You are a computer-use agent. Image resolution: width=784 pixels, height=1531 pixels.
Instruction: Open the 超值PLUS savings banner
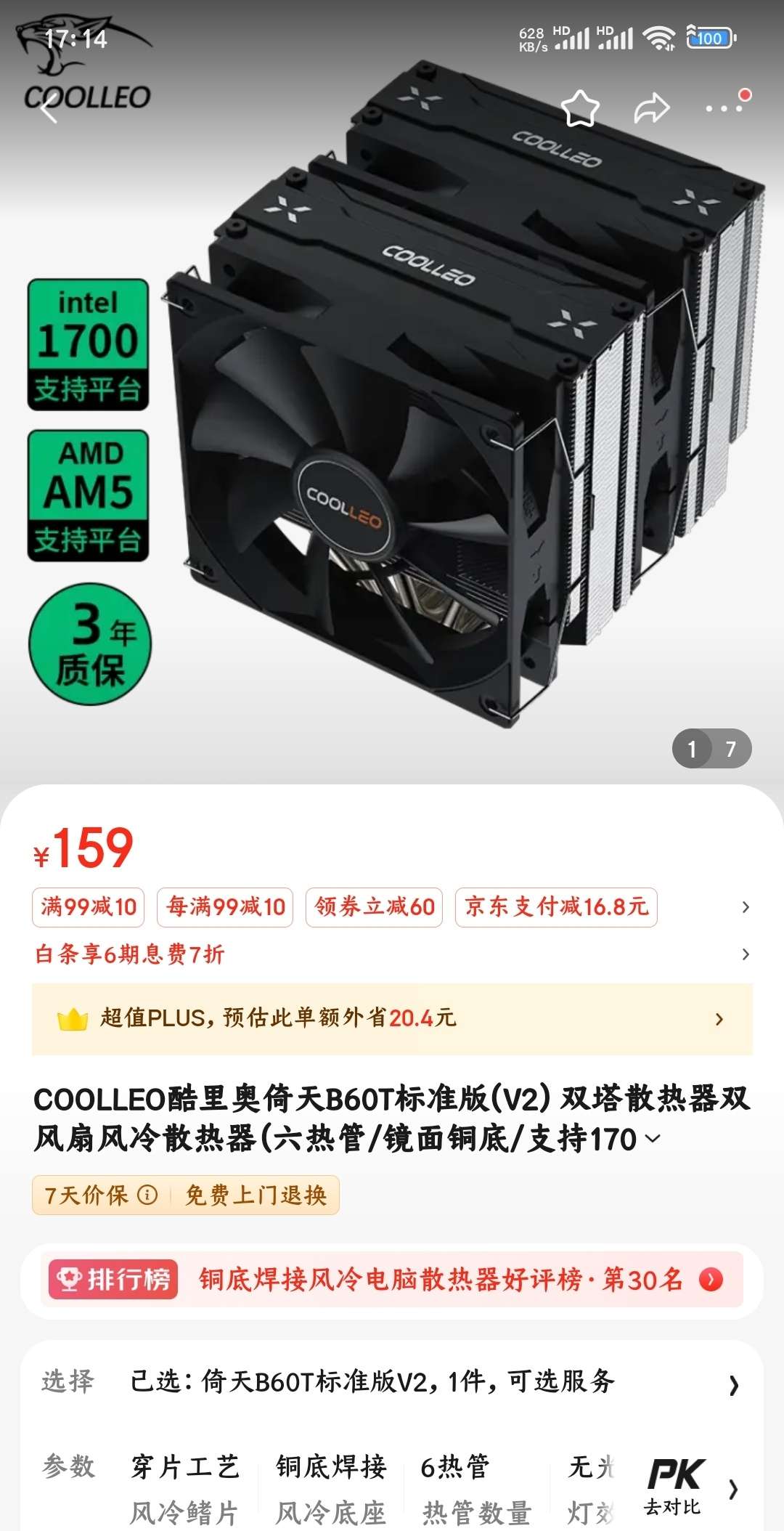pyautogui.click(x=392, y=1018)
